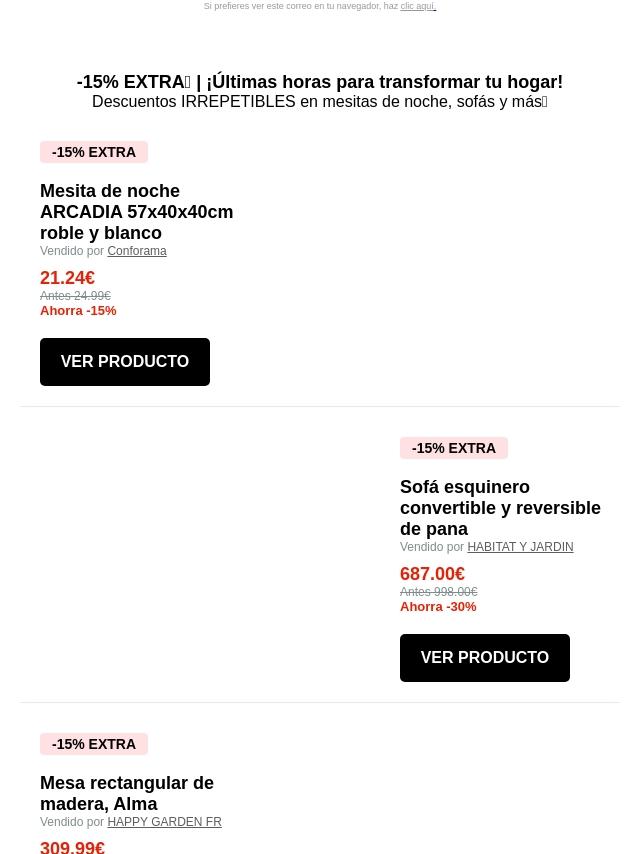Image resolution: width=640 pixels, height=854 pixels.
Task: Open the HABITAT Y JARDIN seller link
Action: point(520,547)
